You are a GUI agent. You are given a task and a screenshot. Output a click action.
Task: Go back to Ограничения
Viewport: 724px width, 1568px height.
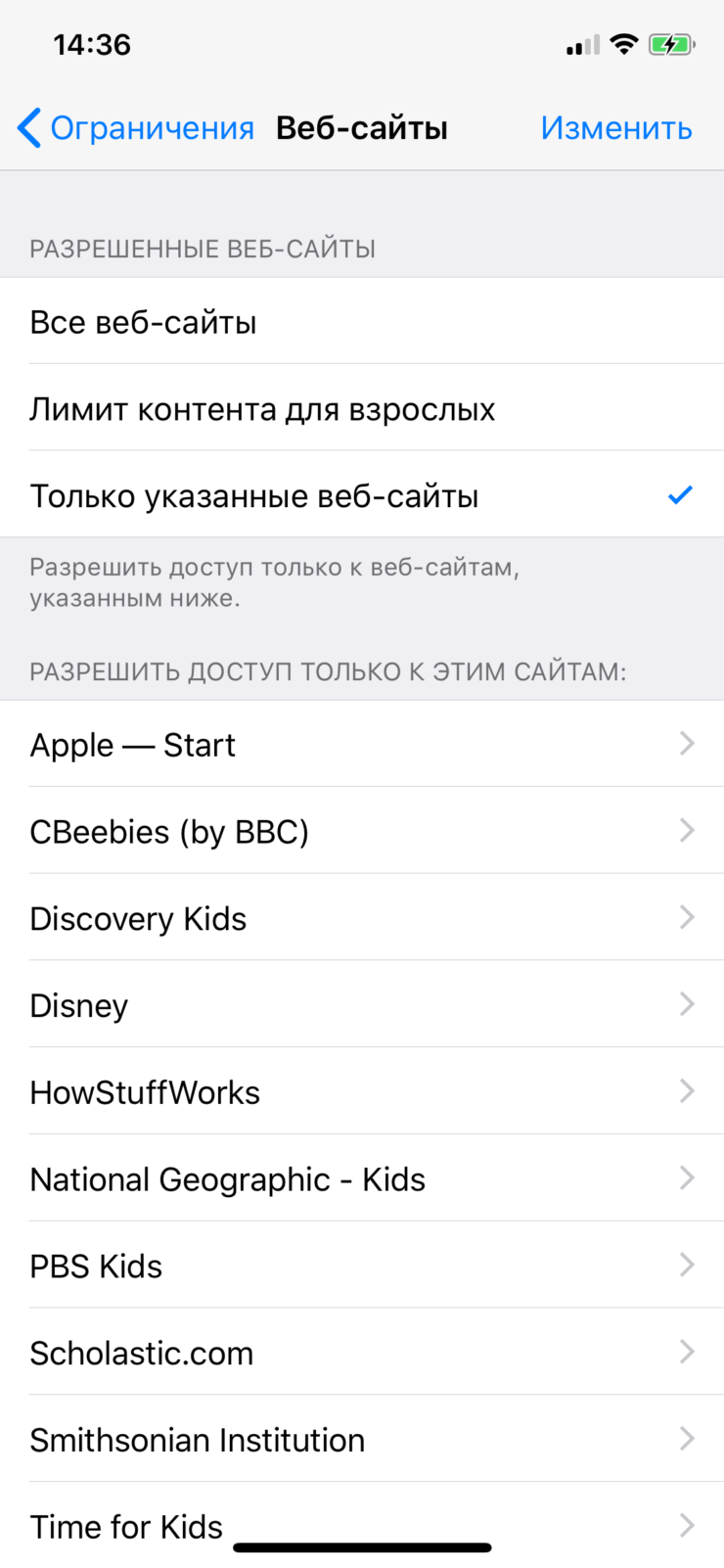pyautogui.click(x=135, y=128)
